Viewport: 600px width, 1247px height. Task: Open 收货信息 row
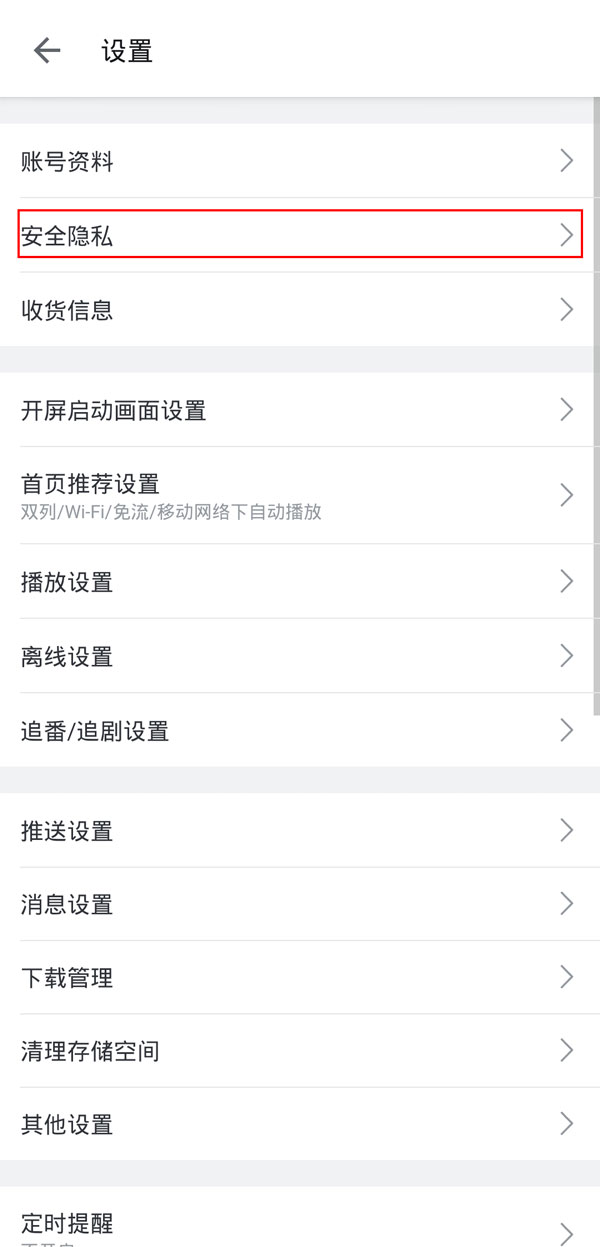(300, 310)
